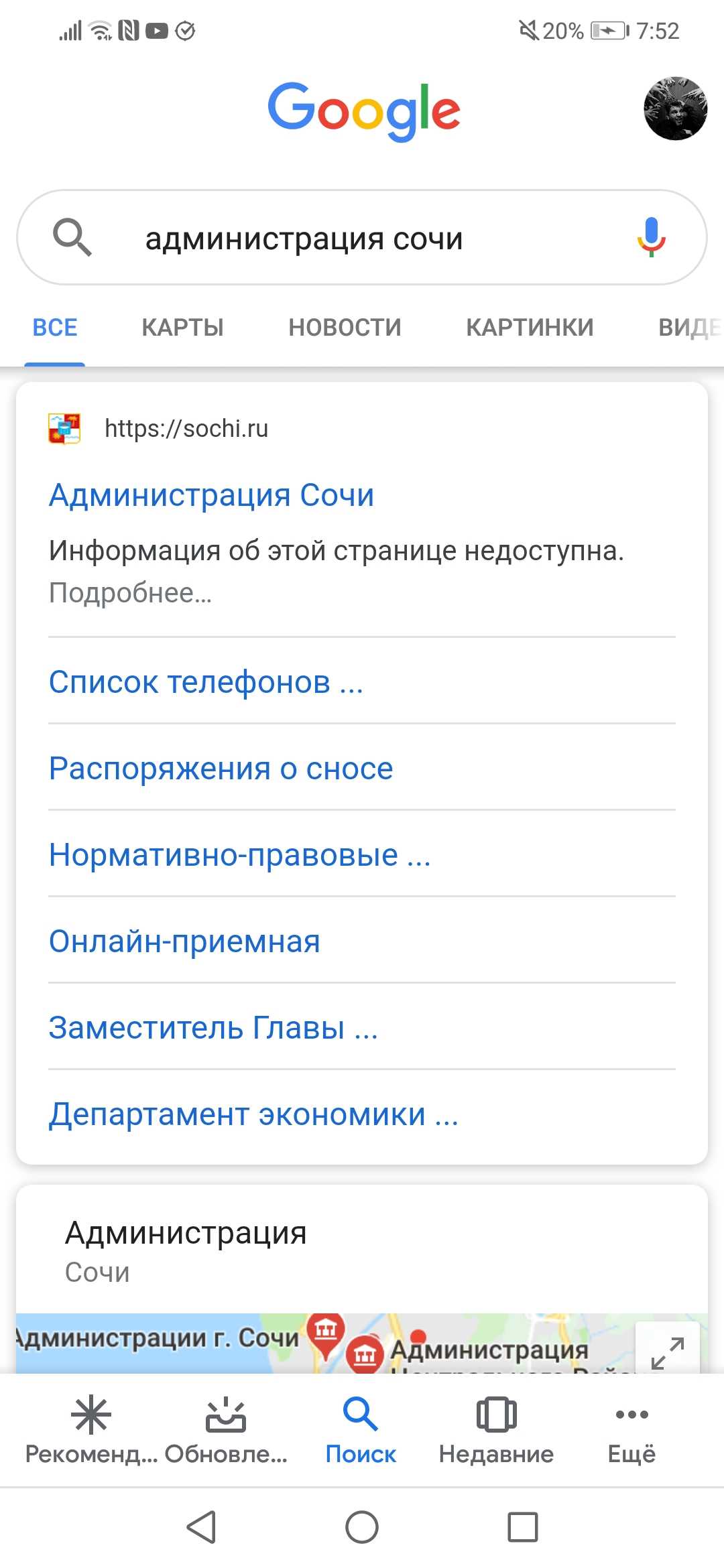
Task: Open Заместитель Главы link
Action: pos(213,1028)
